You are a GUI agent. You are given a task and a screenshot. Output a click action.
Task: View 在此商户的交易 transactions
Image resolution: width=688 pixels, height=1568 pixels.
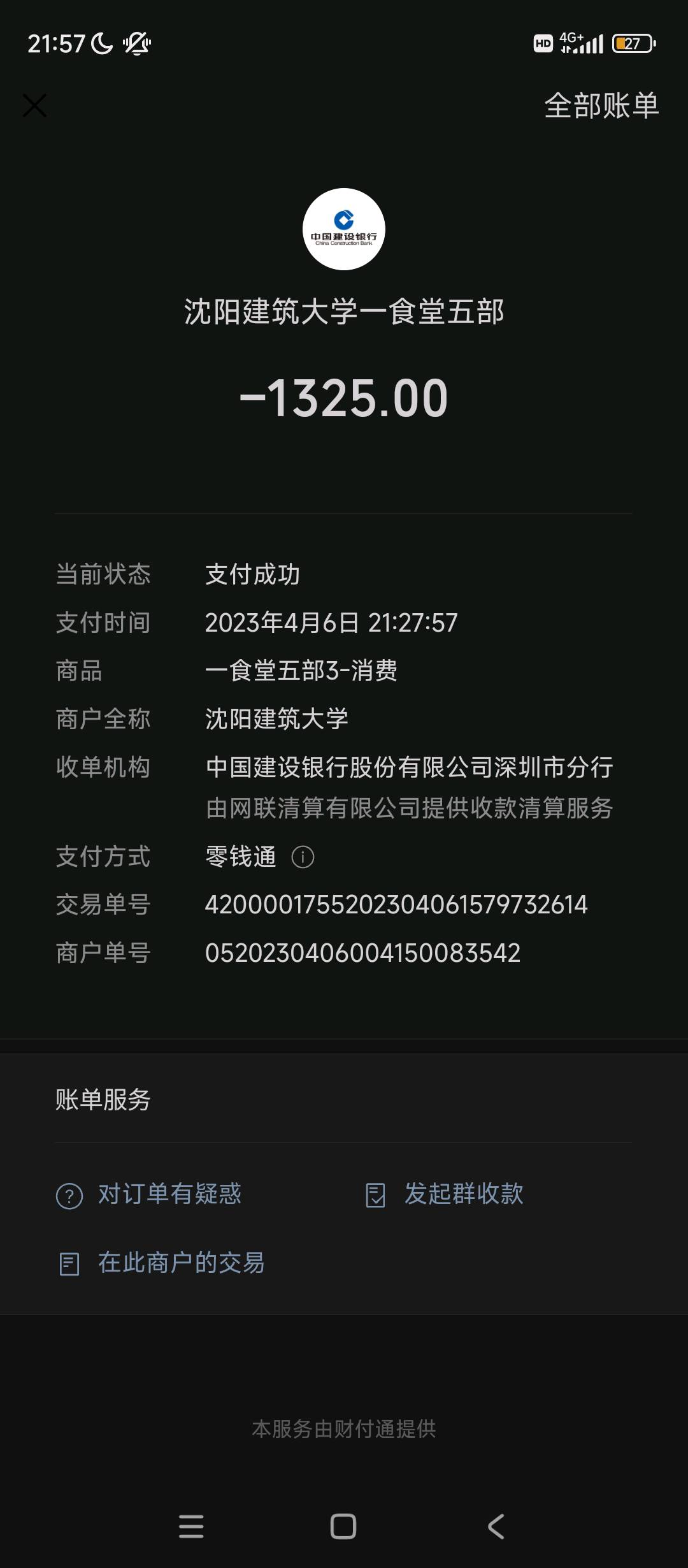(x=161, y=1263)
